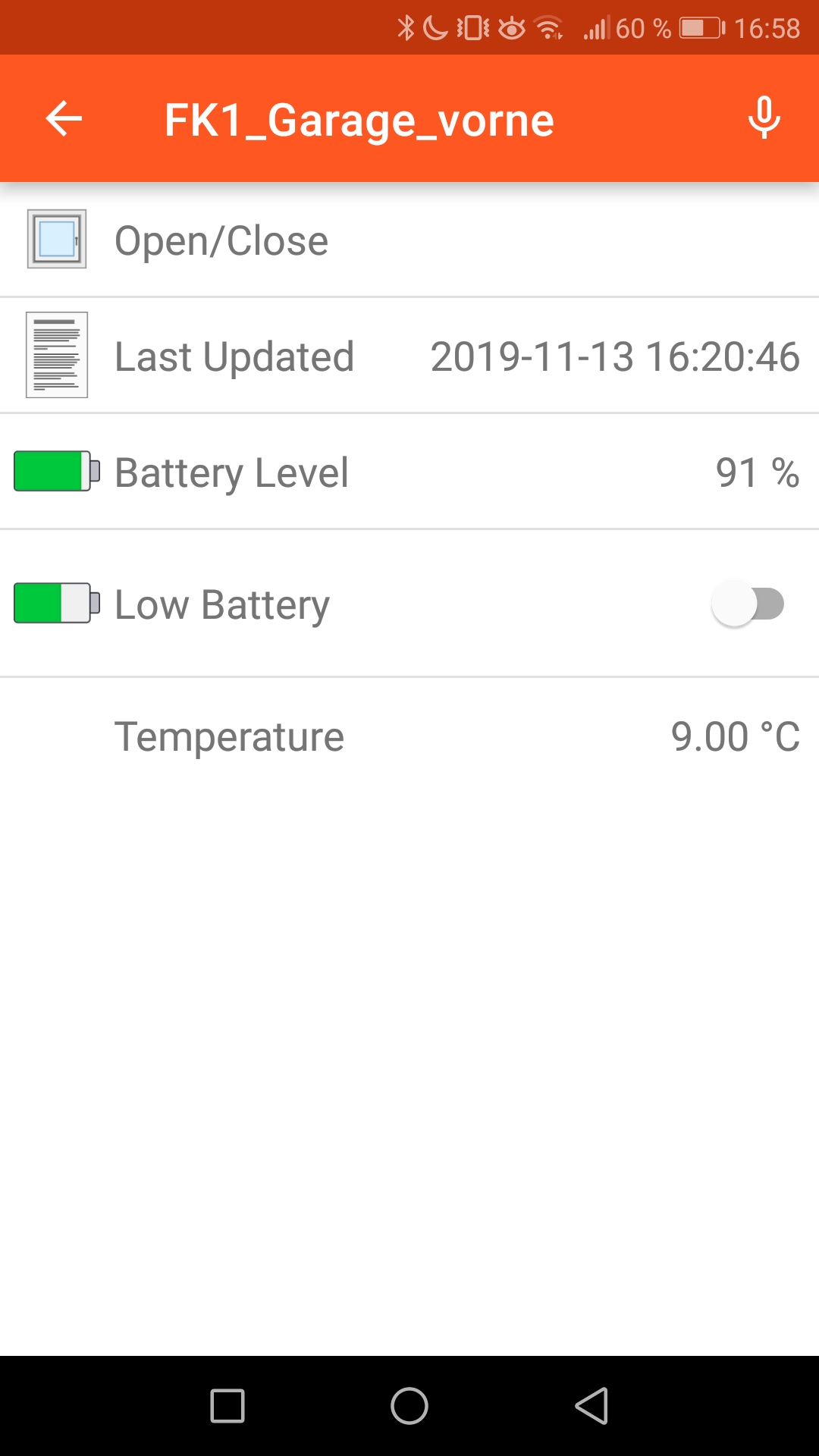Toggle the Low Battery switch

(748, 604)
